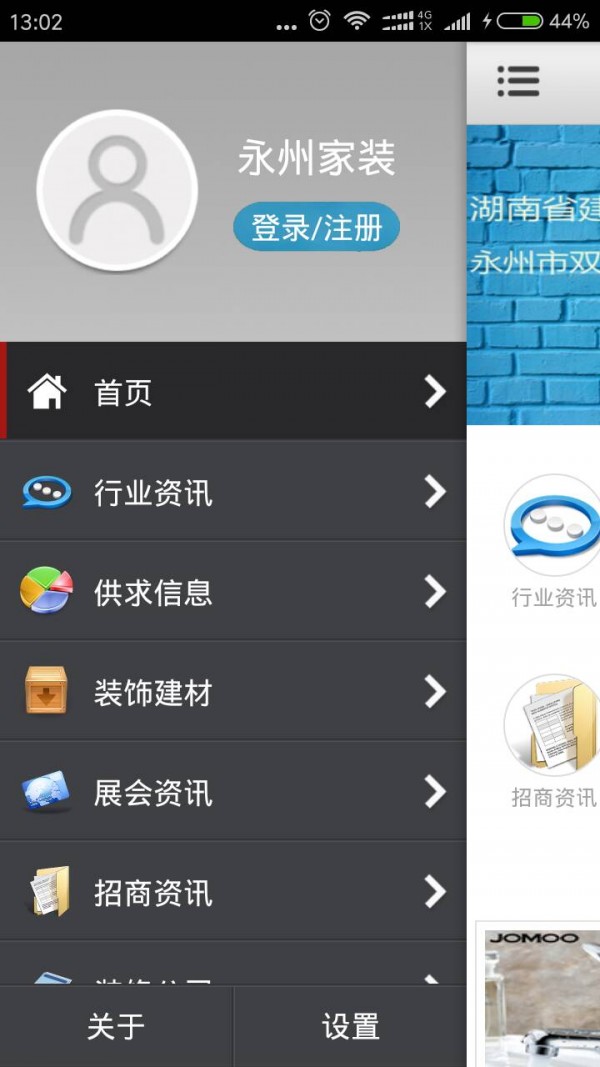
Task: Toggle the drawer with the hamburger menu icon
Action: point(518,82)
